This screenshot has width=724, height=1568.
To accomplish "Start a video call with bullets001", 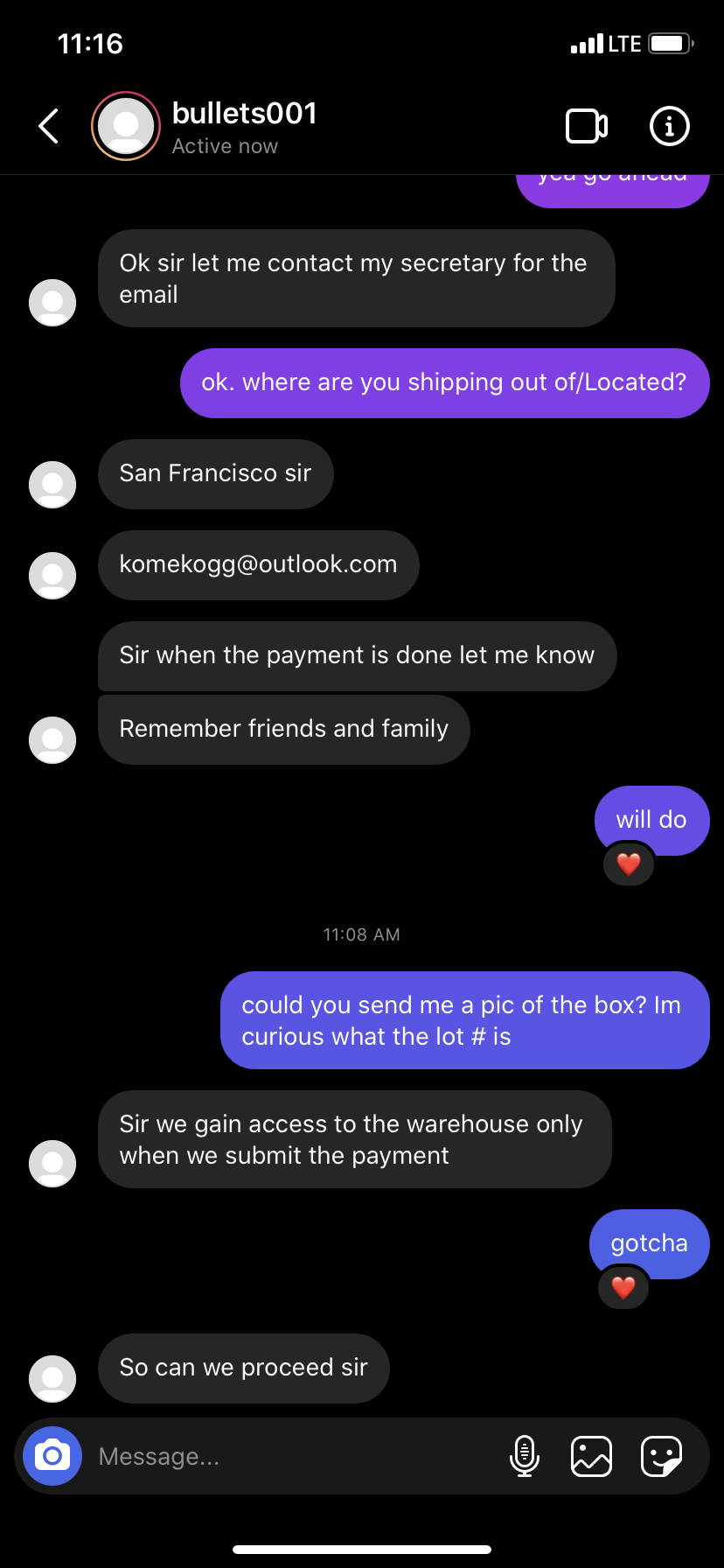I will click(587, 126).
